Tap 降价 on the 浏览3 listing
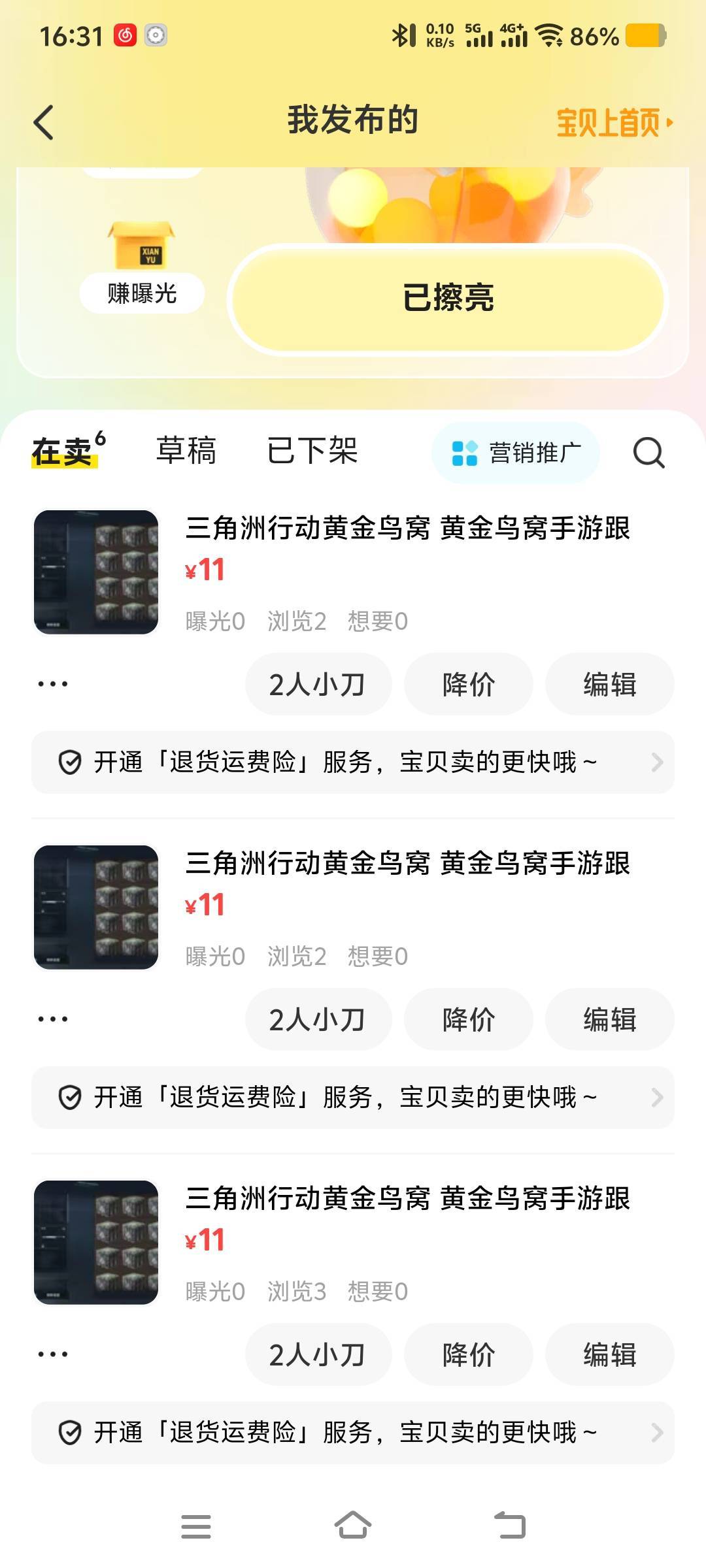The image size is (706, 1568). [x=468, y=1355]
